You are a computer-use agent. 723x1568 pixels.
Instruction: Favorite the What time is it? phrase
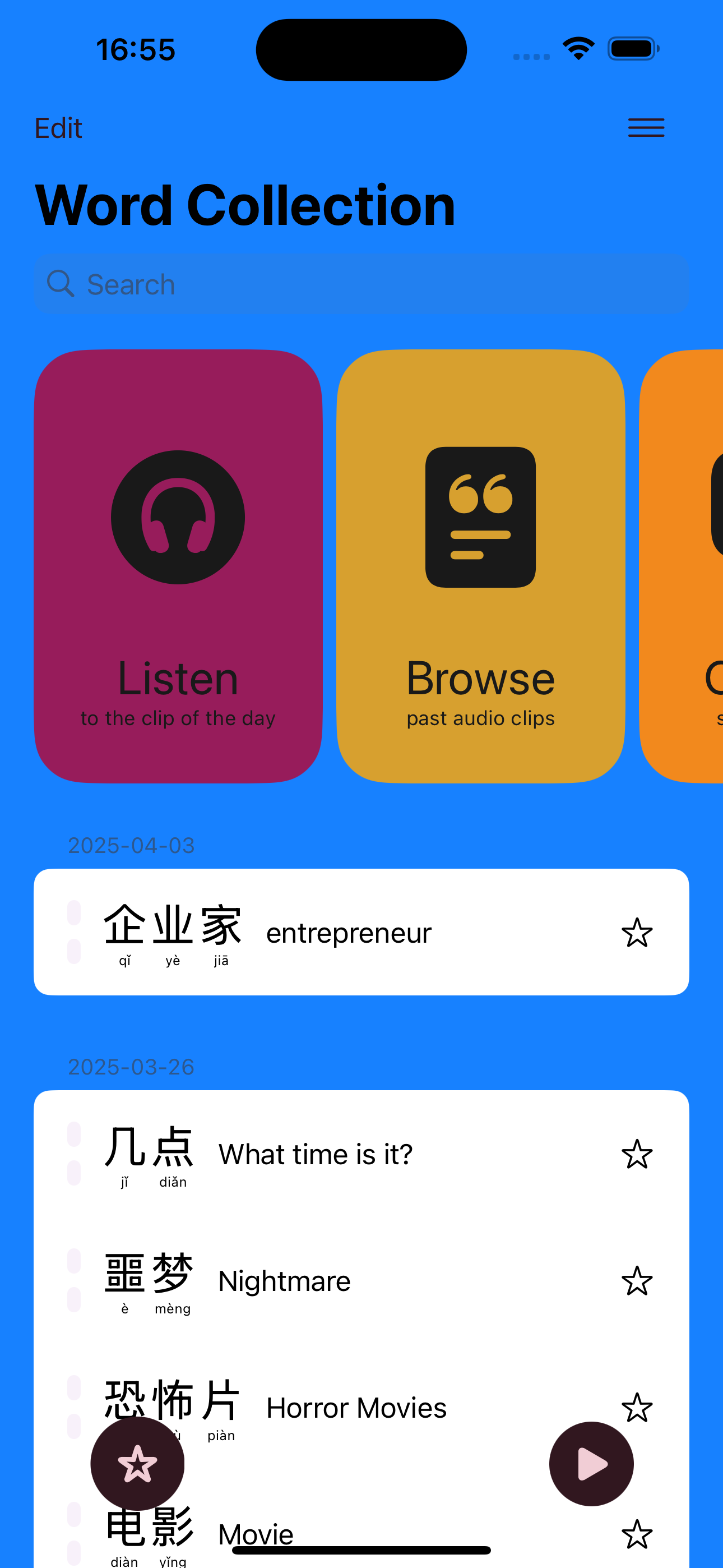click(x=637, y=1154)
